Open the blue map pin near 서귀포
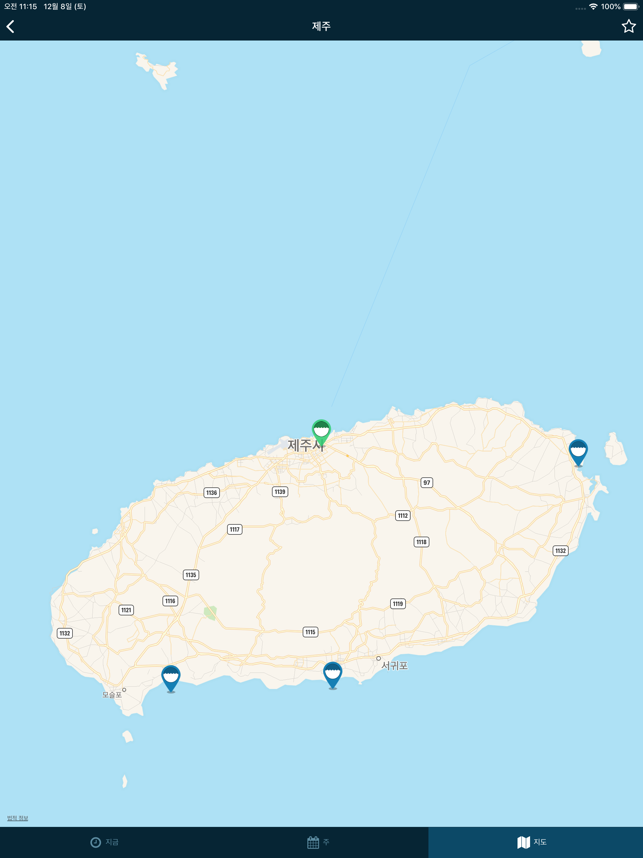The image size is (643, 858). coord(333,674)
